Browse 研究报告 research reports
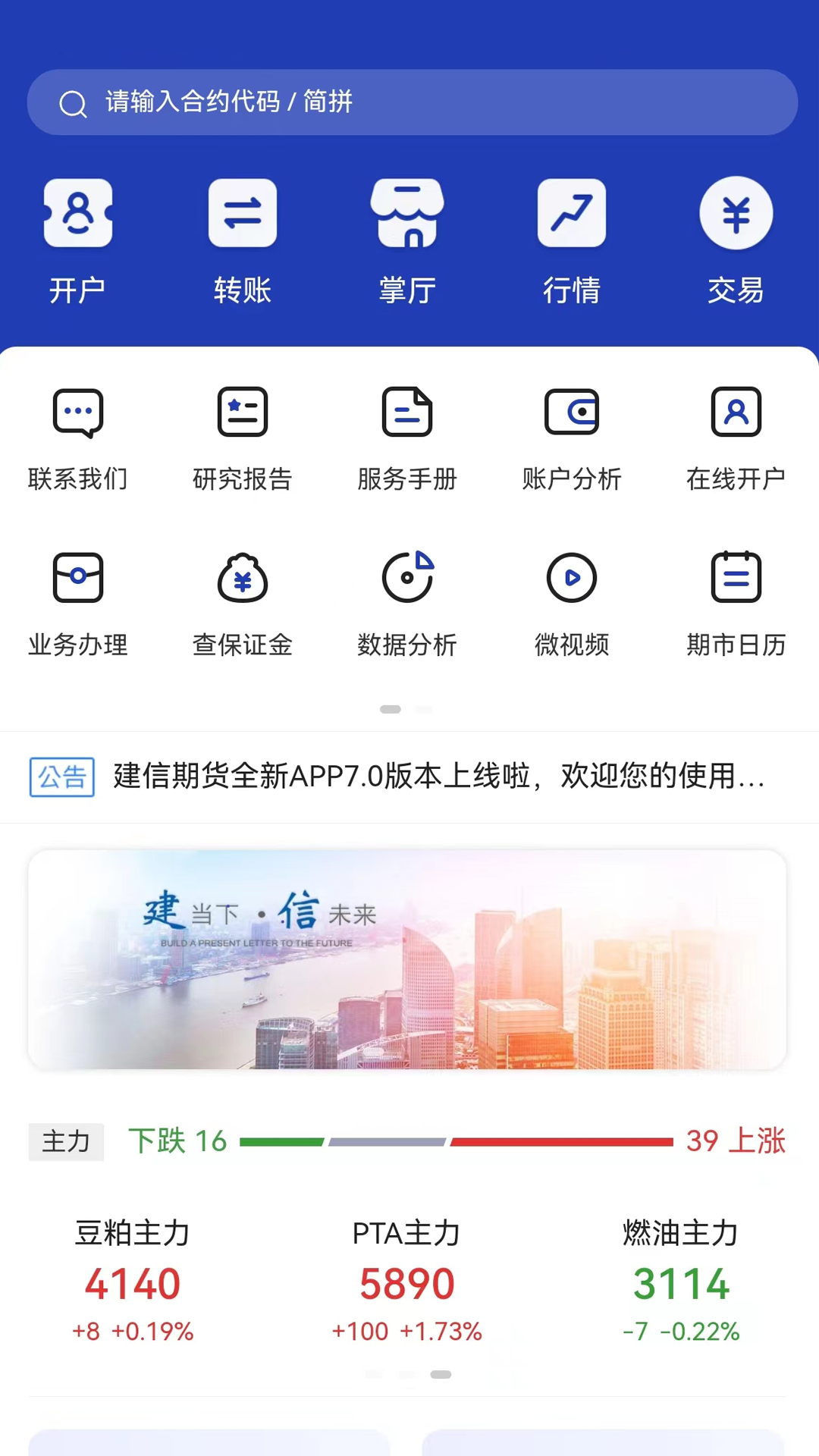The image size is (819, 1456). point(243,438)
